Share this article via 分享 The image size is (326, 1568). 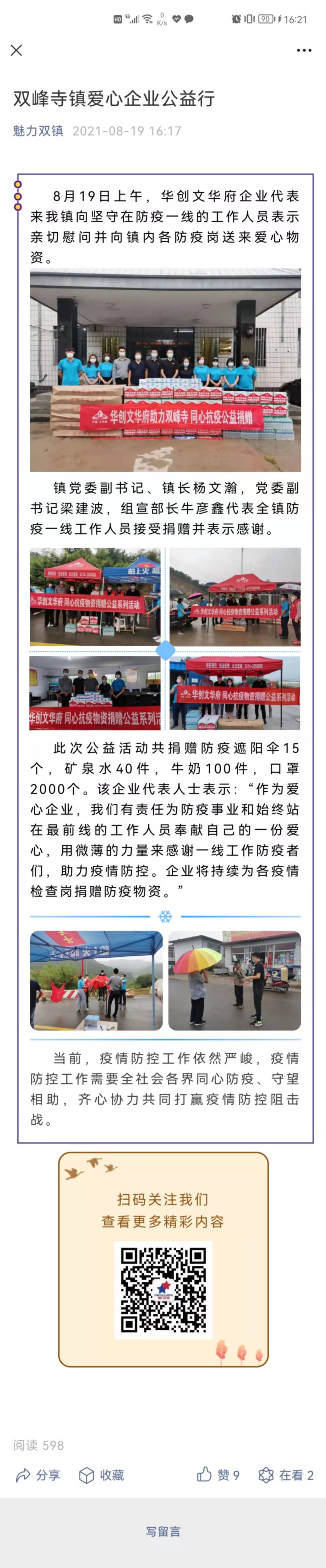(38, 1475)
